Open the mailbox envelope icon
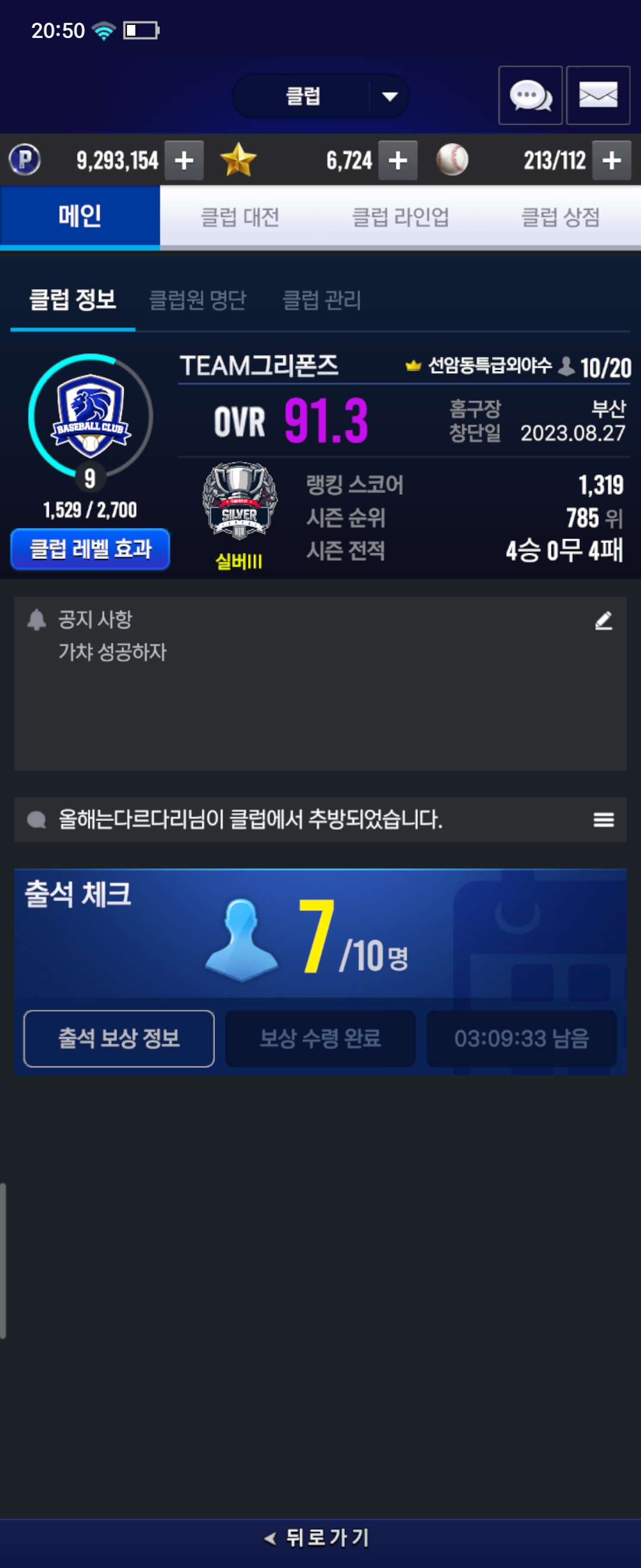Image resolution: width=641 pixels, height=1568 pixels. pyautogui.click(x=598, y=96)
